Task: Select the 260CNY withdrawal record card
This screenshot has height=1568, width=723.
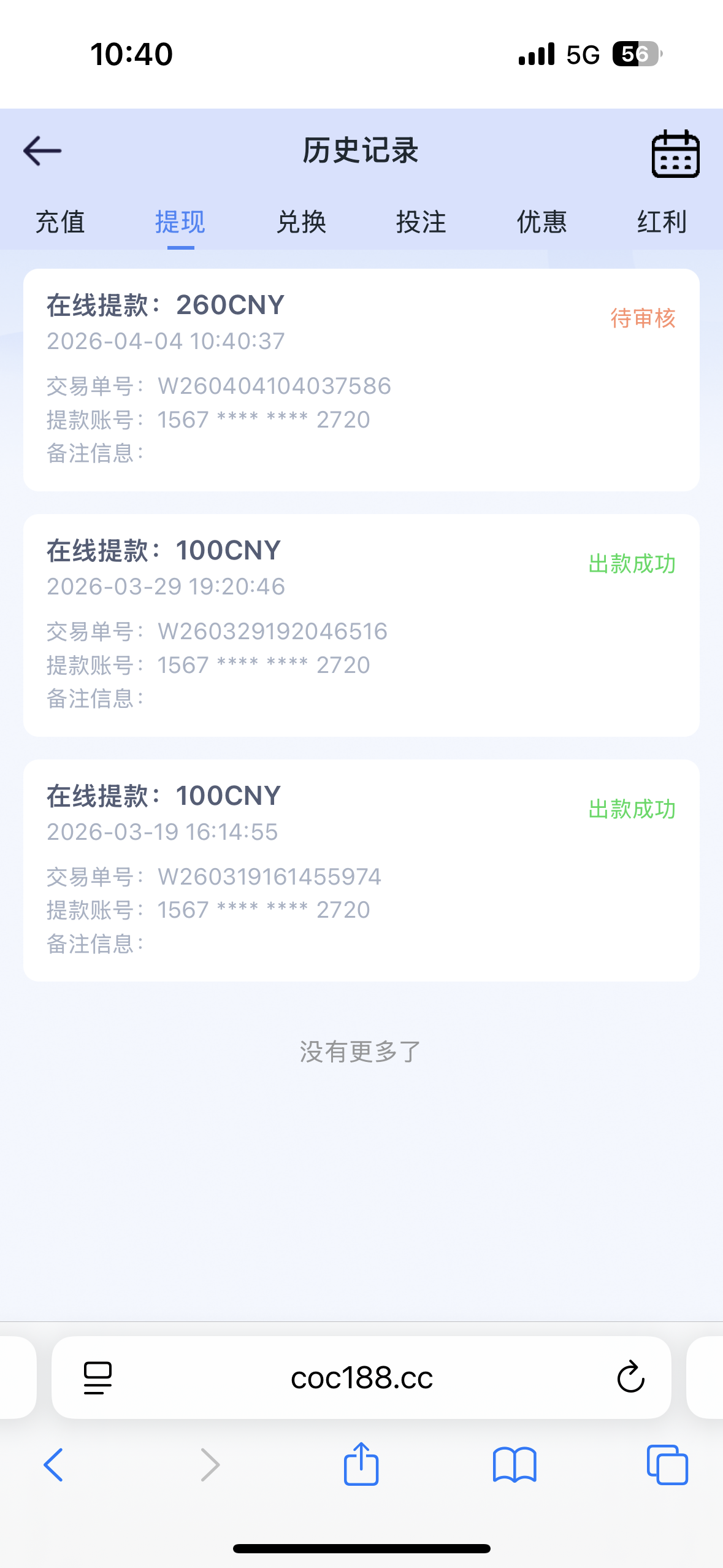Action: 361,377
